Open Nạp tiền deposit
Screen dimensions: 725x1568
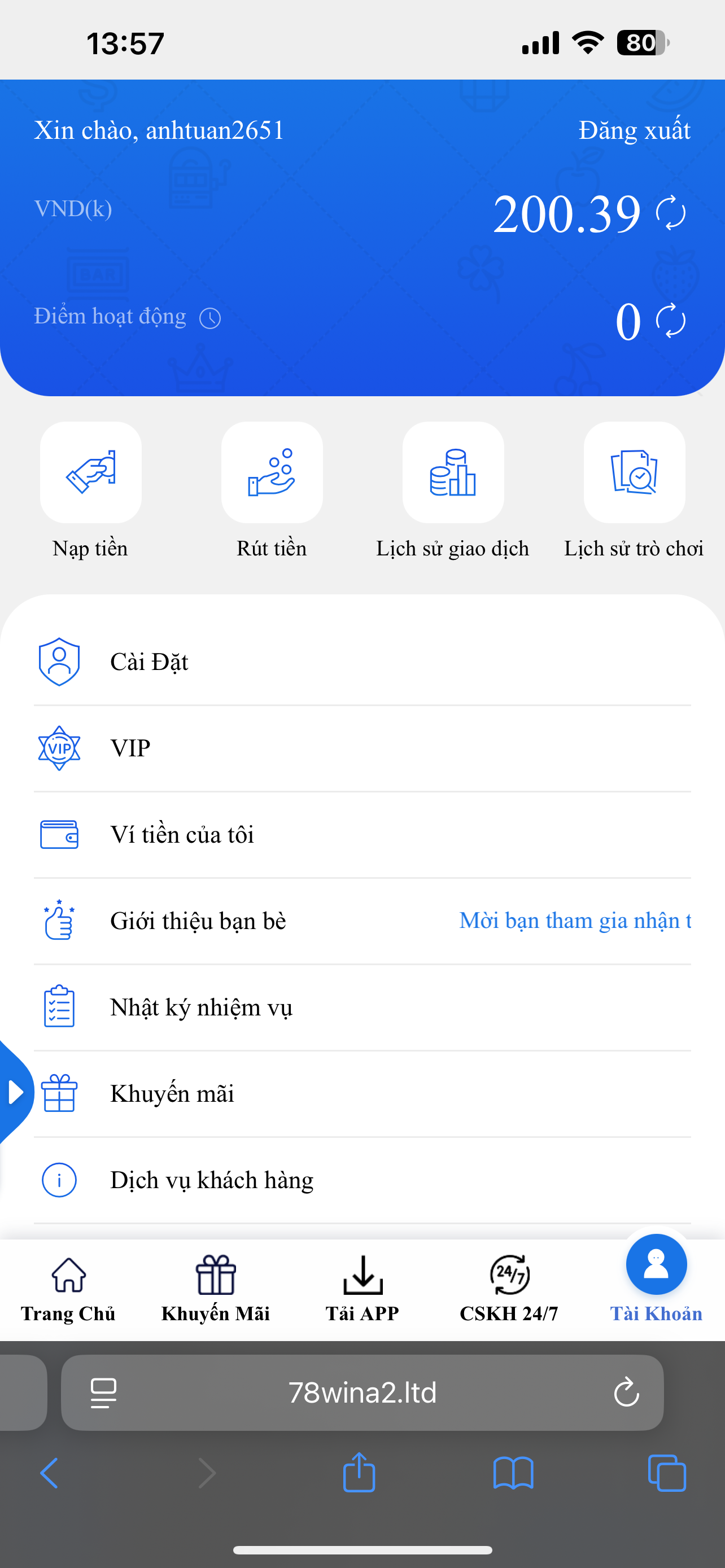(91, 472)
